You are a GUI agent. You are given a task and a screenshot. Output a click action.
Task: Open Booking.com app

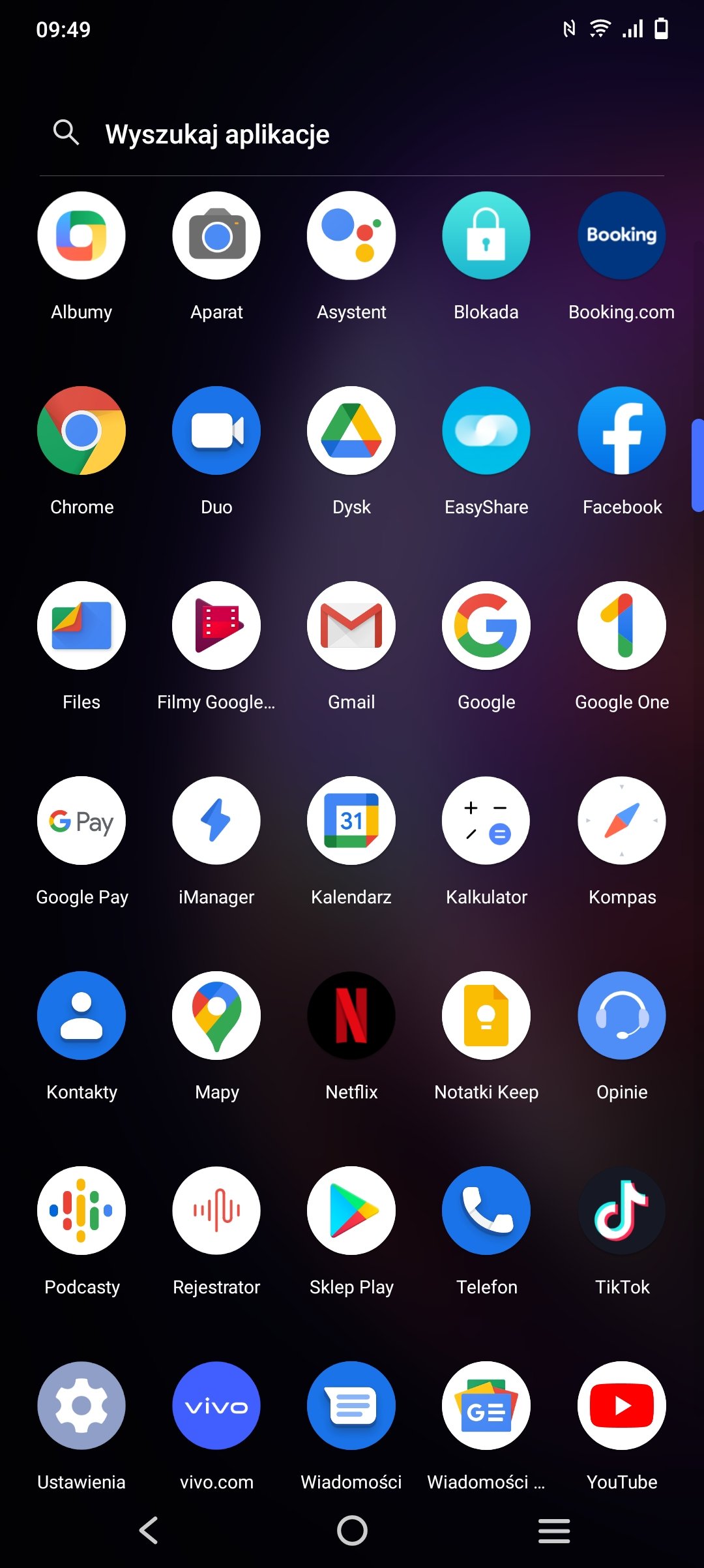tap(621, 235)
